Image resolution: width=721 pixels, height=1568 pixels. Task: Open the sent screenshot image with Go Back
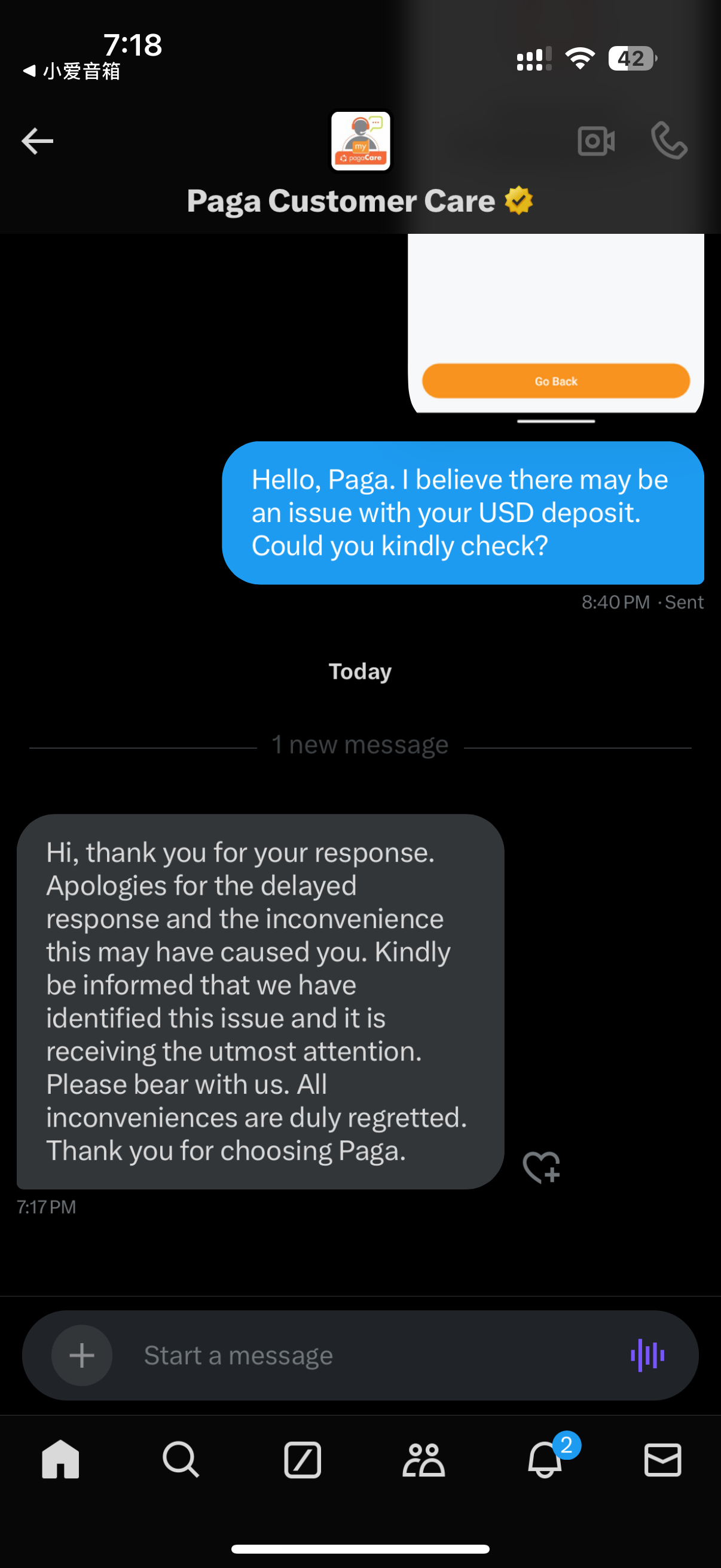pyautogui.click(x=555, y=323)
